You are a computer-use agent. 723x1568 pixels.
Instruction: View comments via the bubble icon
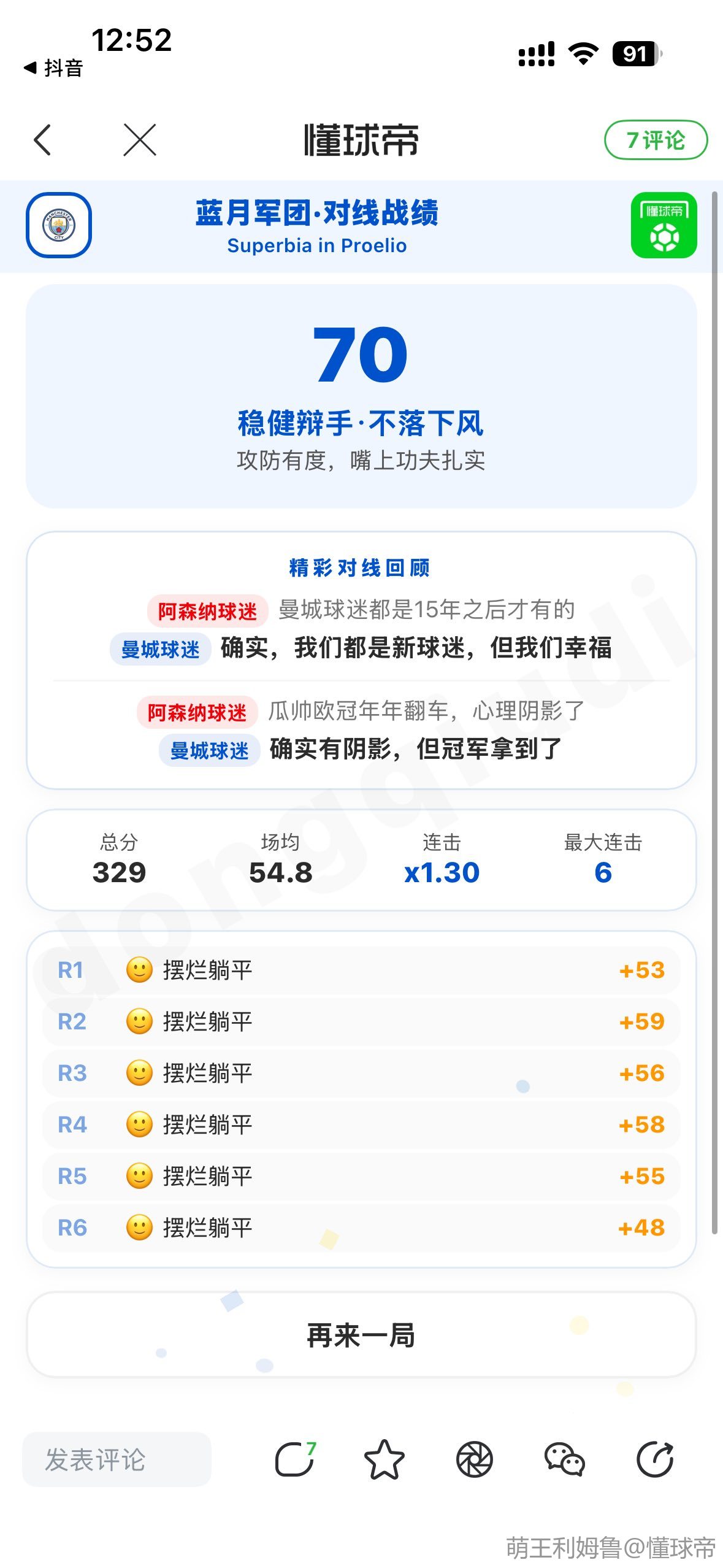click(295, 1459)
